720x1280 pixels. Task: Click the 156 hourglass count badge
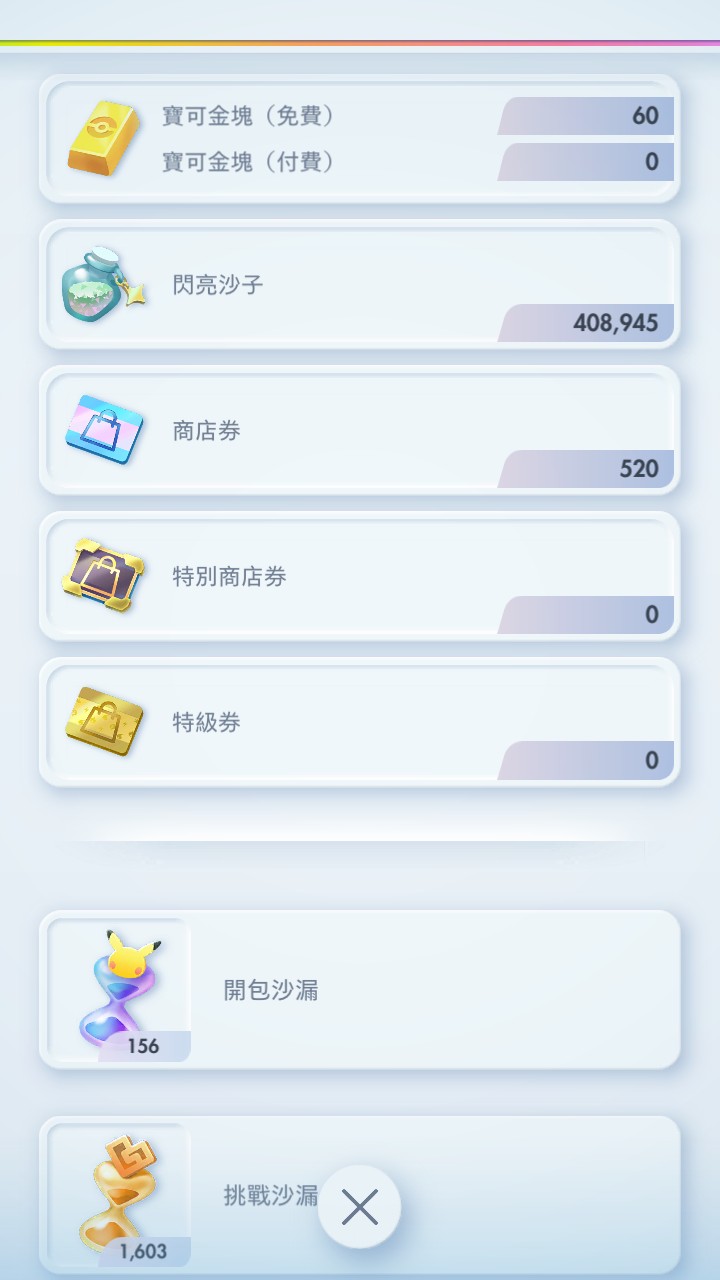[x=145, y=1046]
